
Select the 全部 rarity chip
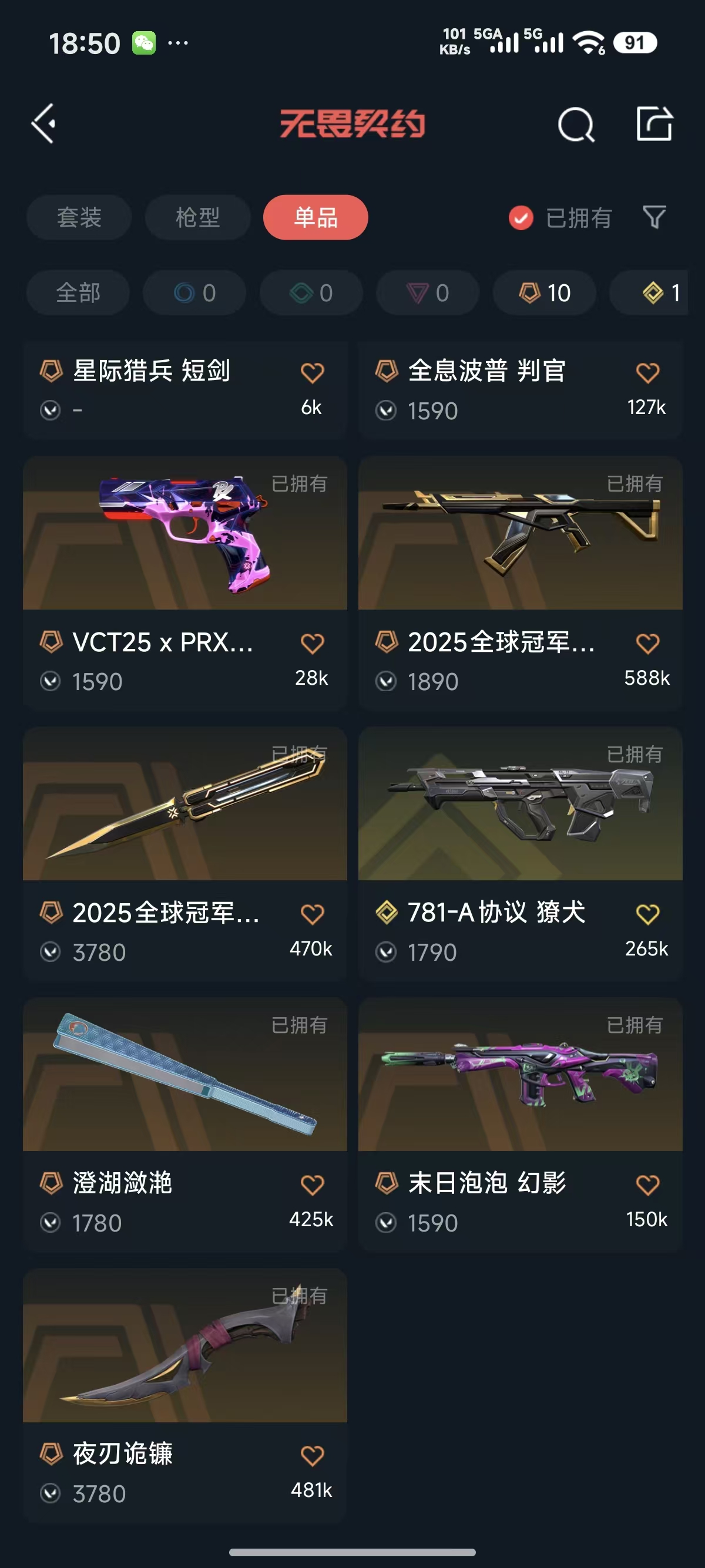[78, 293]
